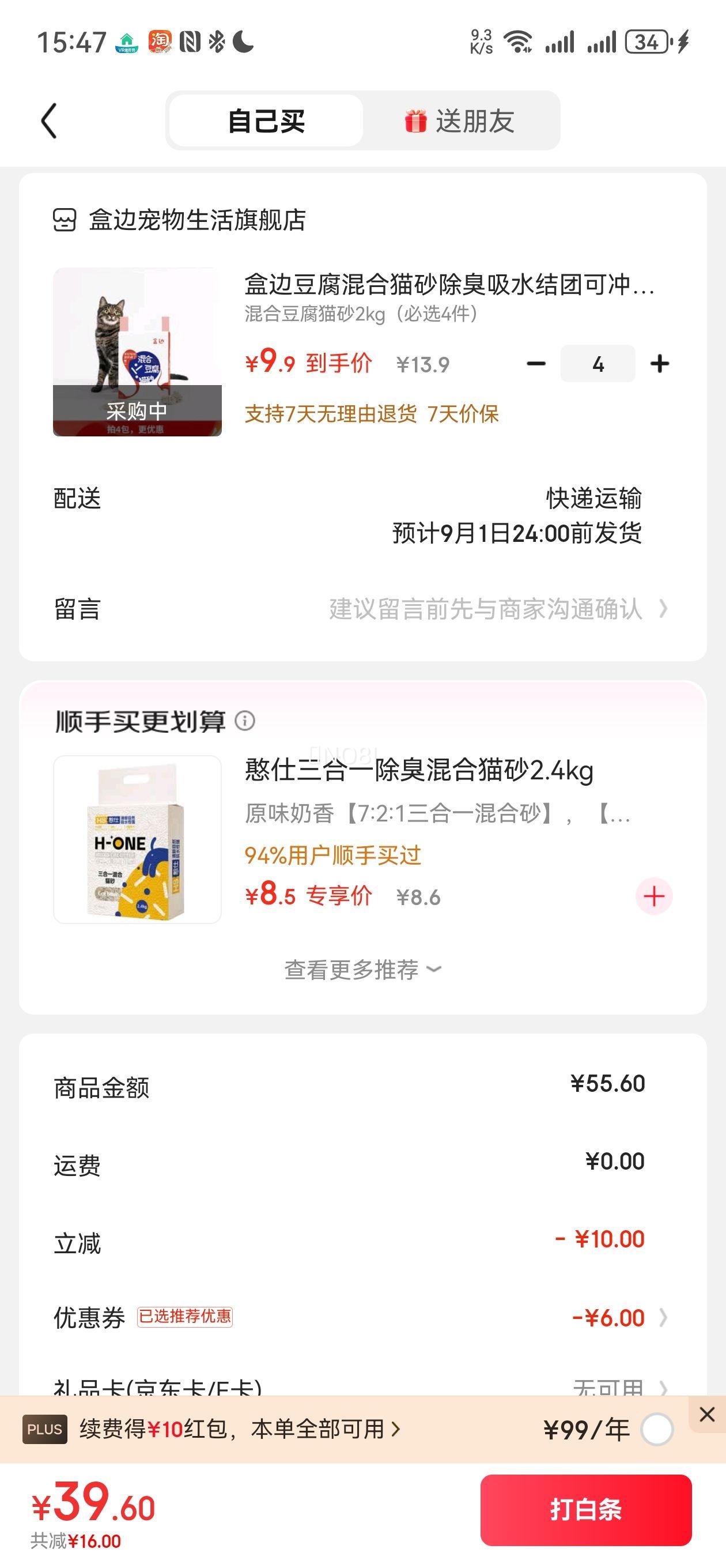
Task: Pay with 打白条 button
Action: click(x=586, y=1510)
